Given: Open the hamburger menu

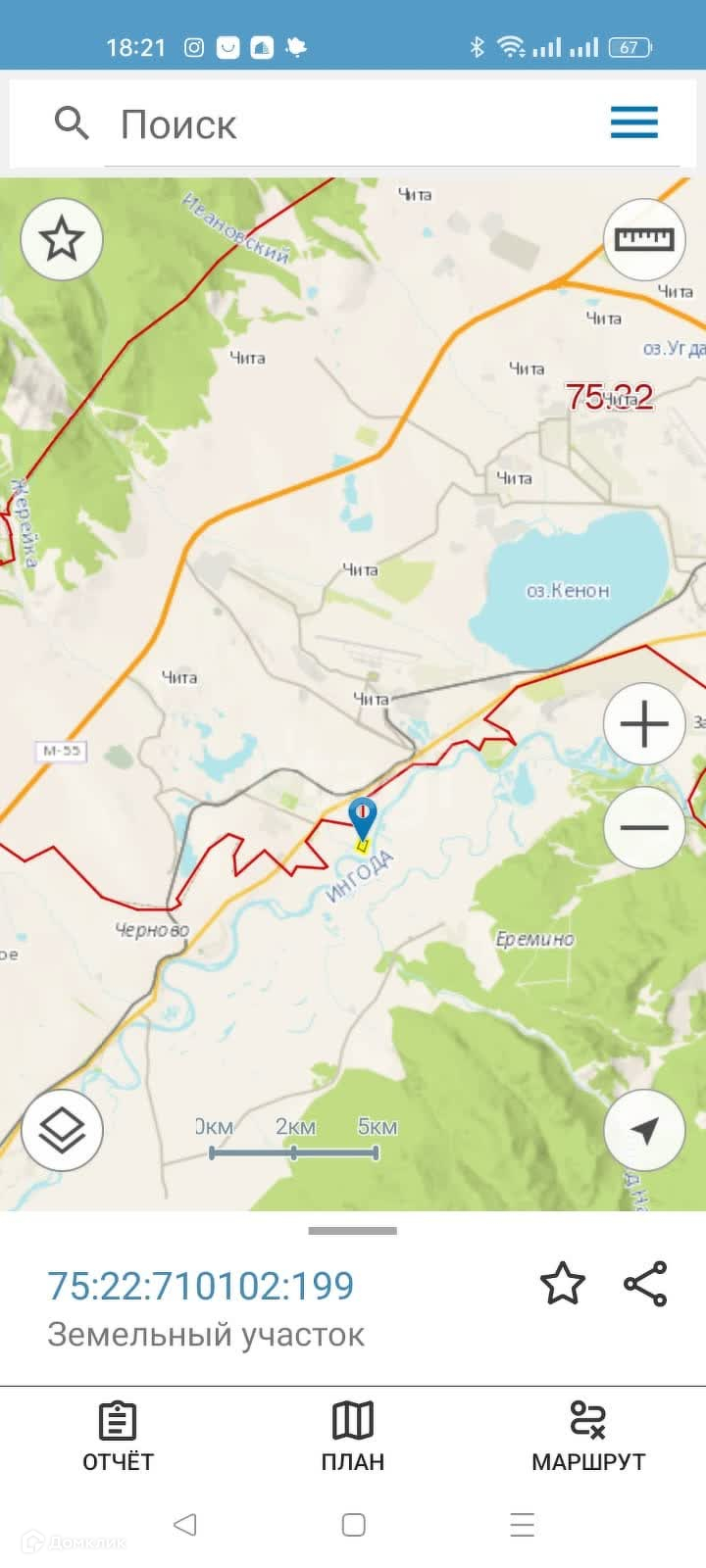Looking at the screenshot, I should coord(634,123).
